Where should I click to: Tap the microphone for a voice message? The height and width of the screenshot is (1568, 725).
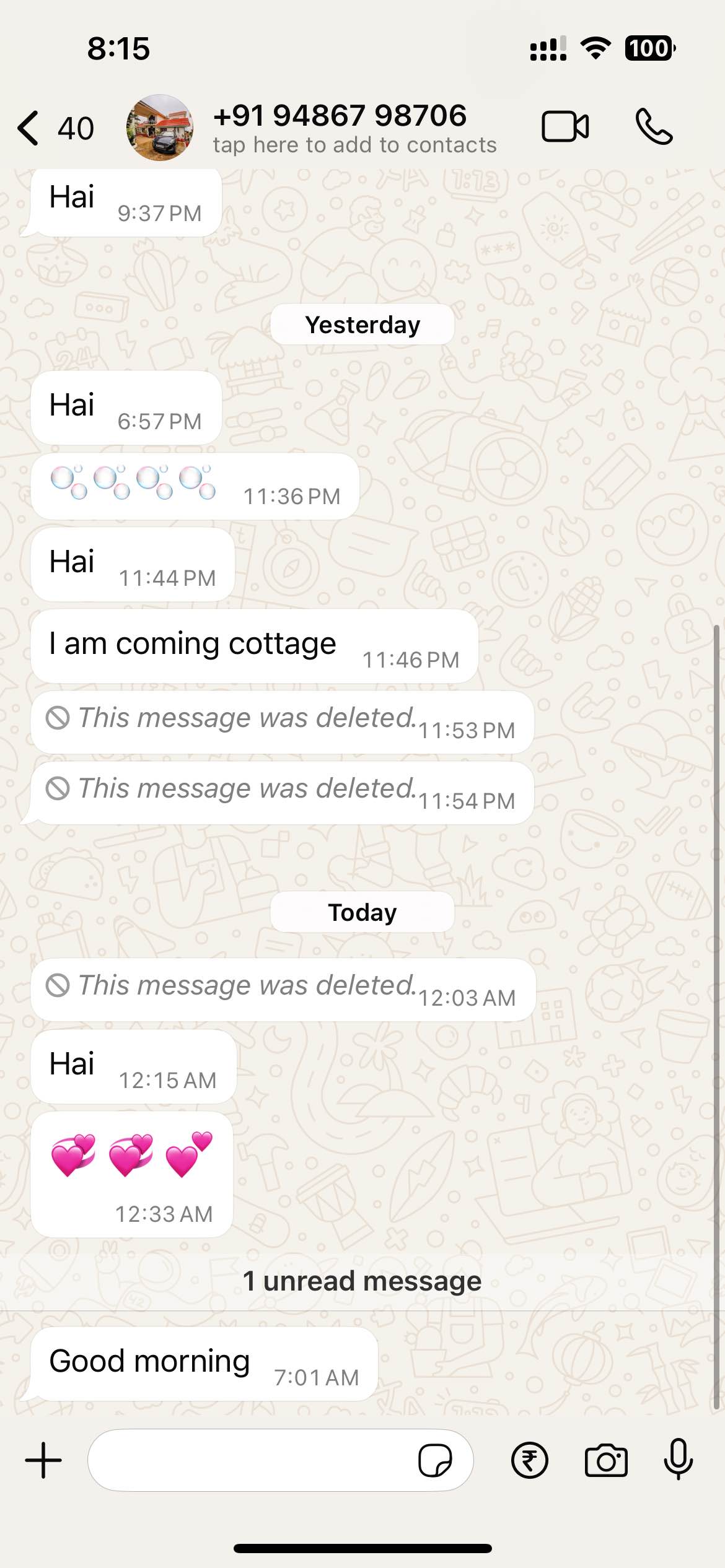pyautogui.click(x=678, y=1459)
